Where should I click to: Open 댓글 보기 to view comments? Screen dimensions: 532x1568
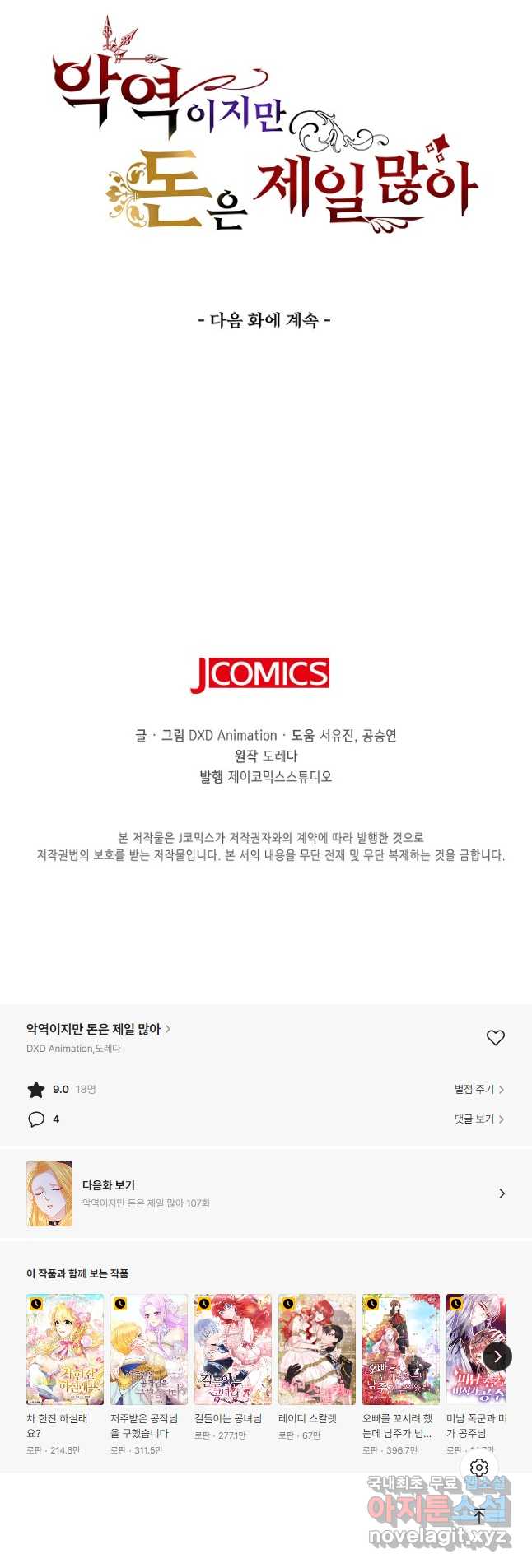click(478, 1119)
